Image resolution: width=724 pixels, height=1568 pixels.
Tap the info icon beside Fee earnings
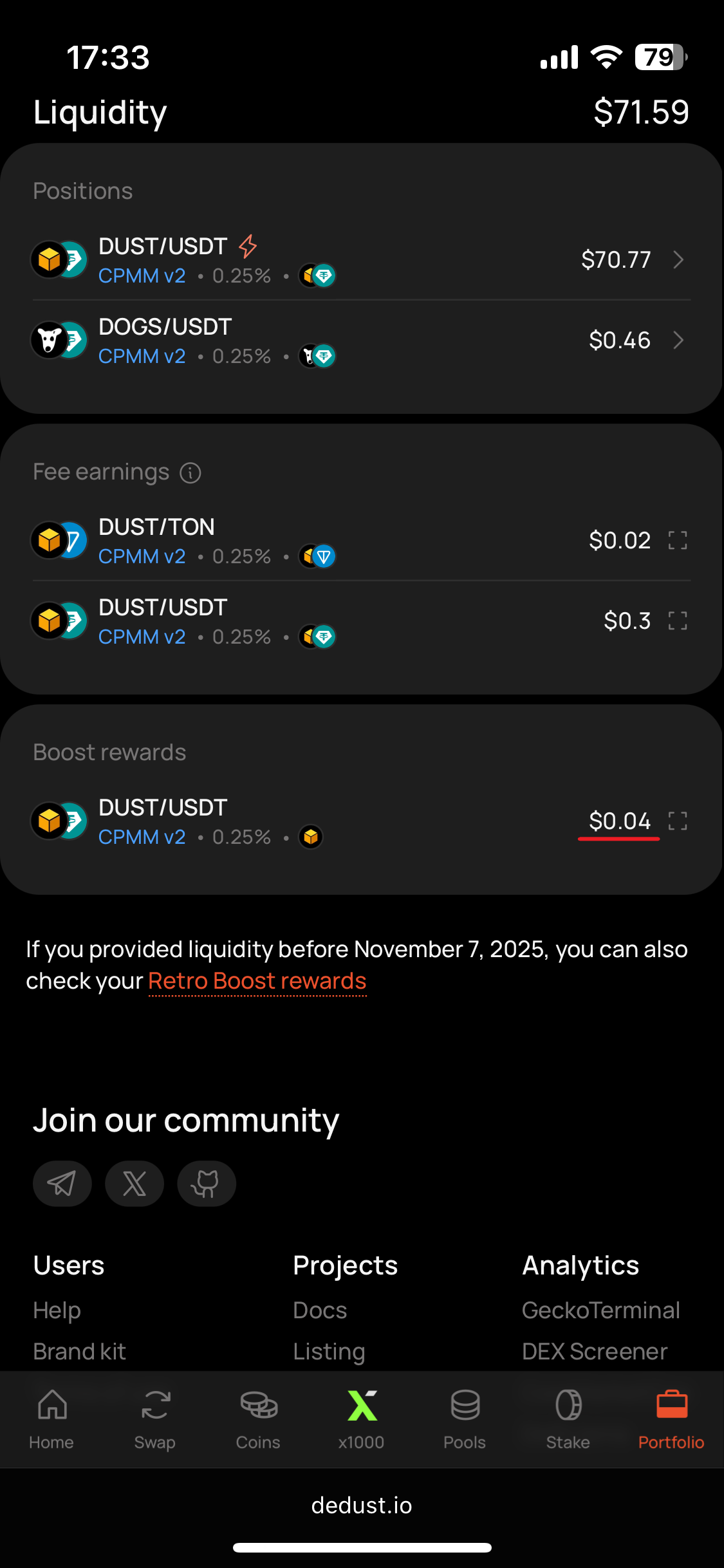(x=190, y=473)
